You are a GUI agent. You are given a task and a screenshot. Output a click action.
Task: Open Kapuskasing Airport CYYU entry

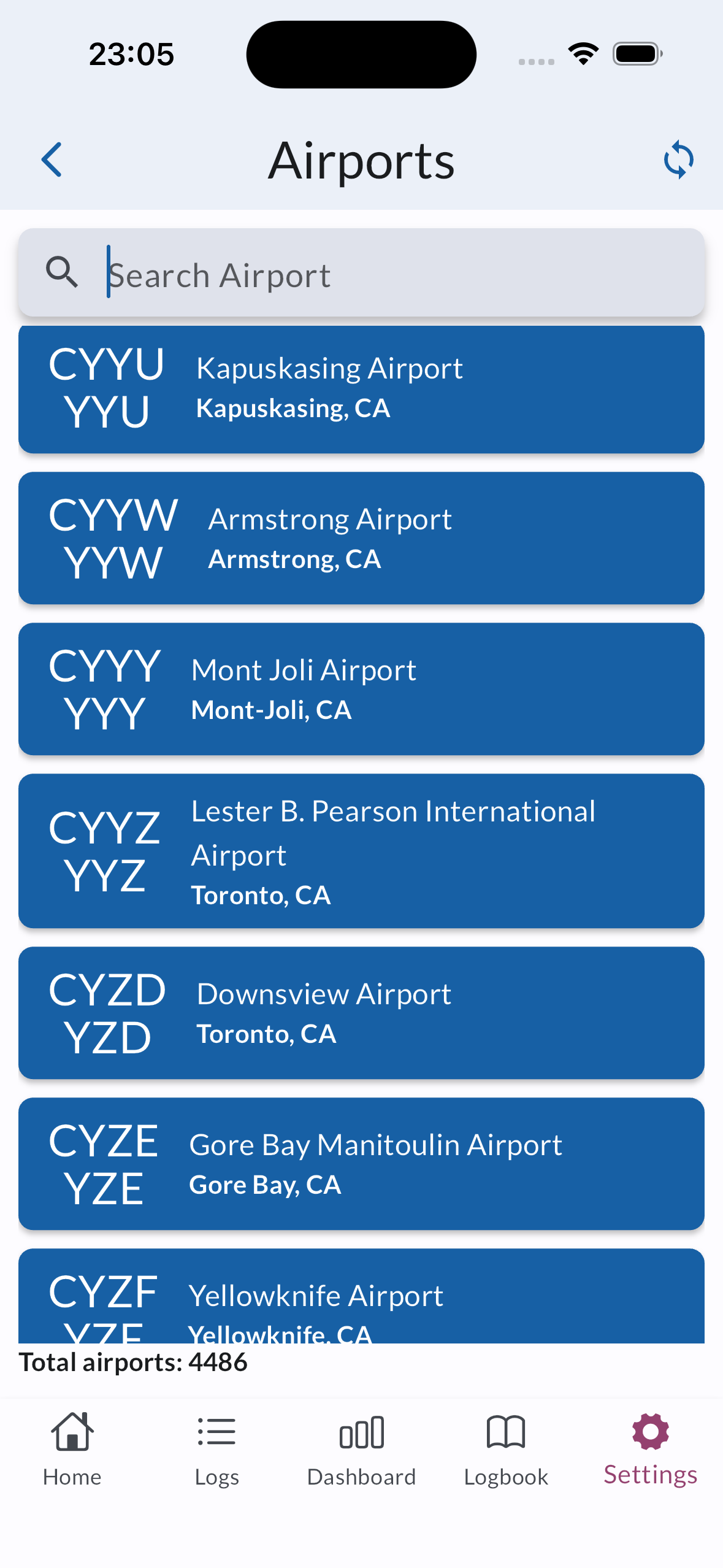pos(361,389)
